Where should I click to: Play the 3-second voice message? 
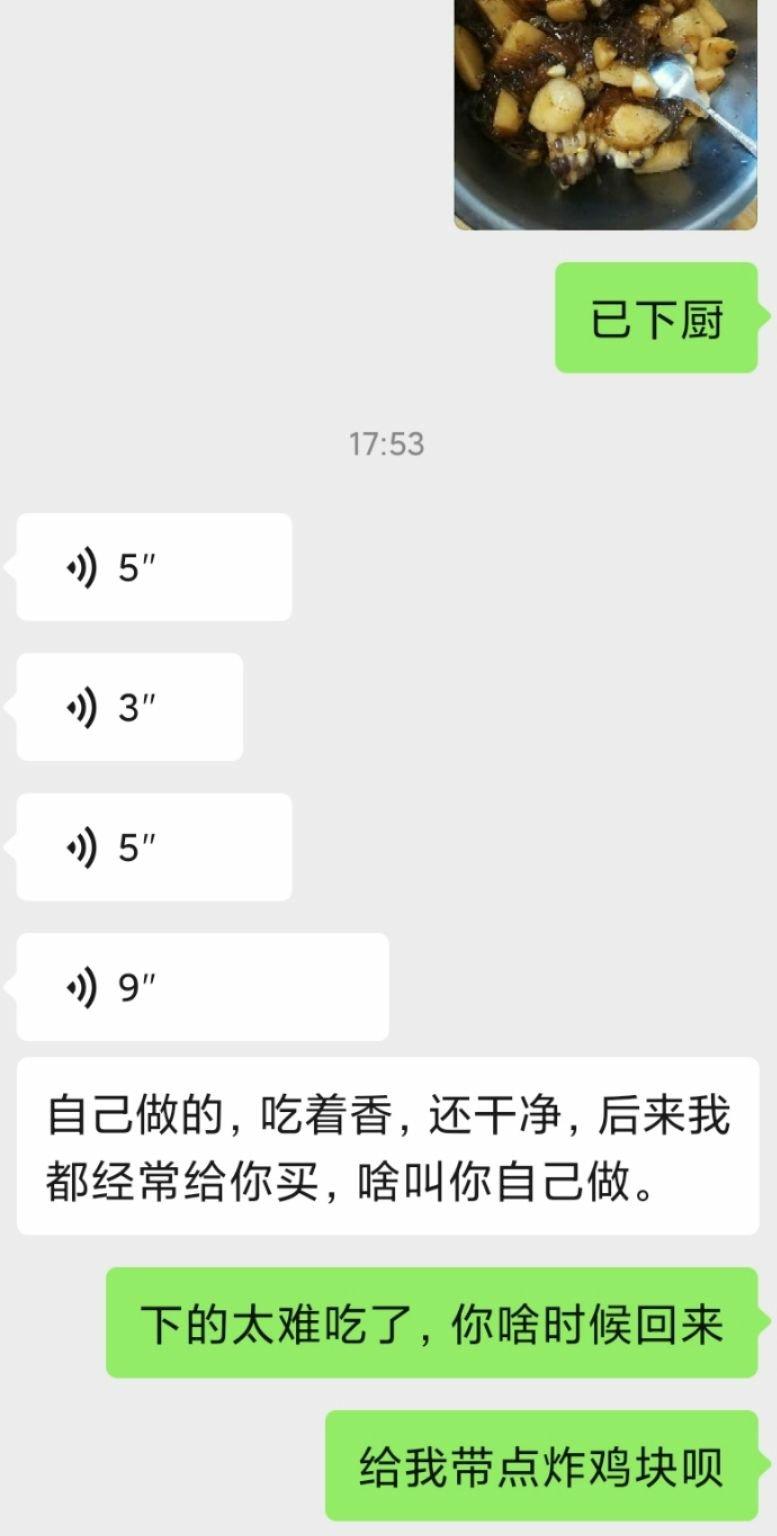coord(130,707)
